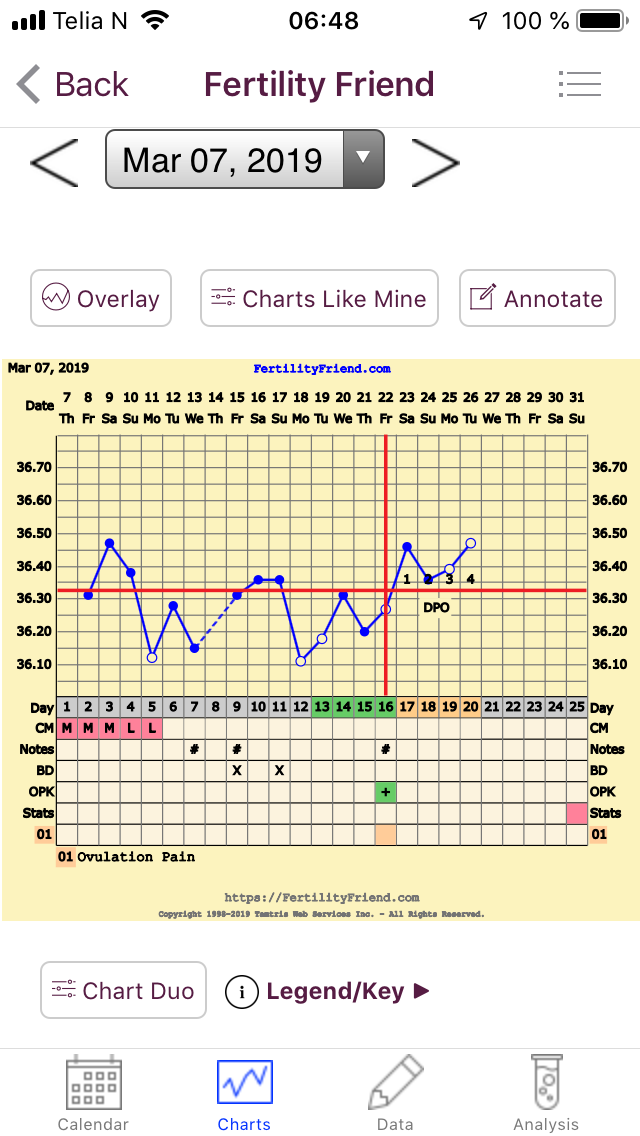
Task: Go back using the Back button
Action: 72,84
